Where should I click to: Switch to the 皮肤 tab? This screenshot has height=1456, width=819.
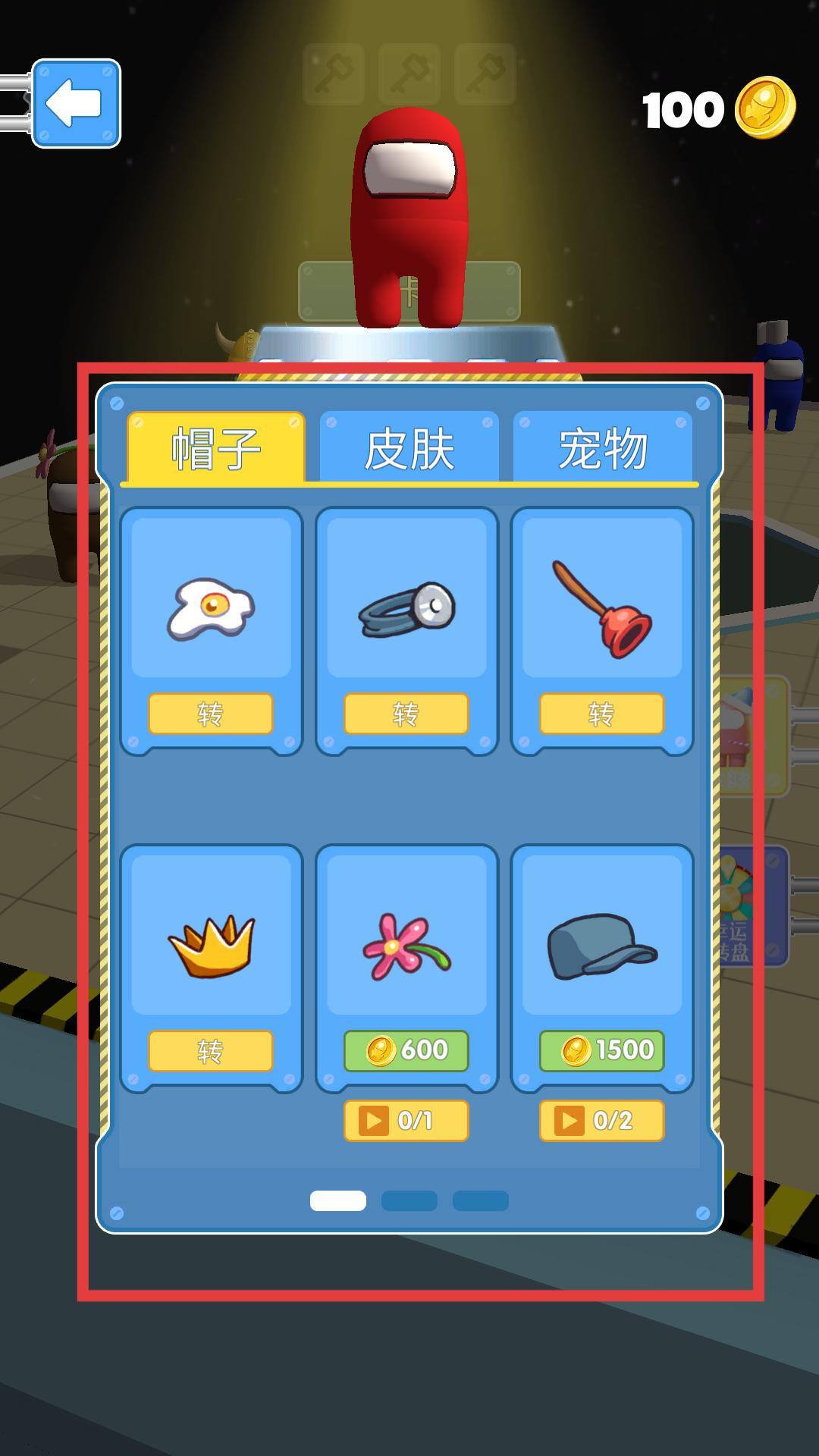click(409, 449)
